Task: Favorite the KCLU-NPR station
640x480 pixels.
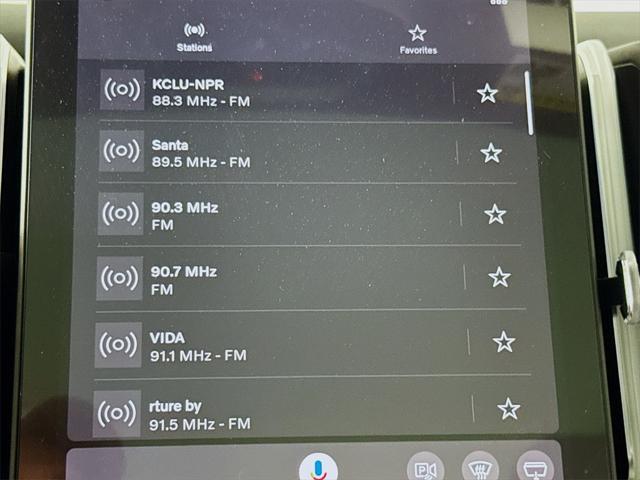Action: point(487,93)
